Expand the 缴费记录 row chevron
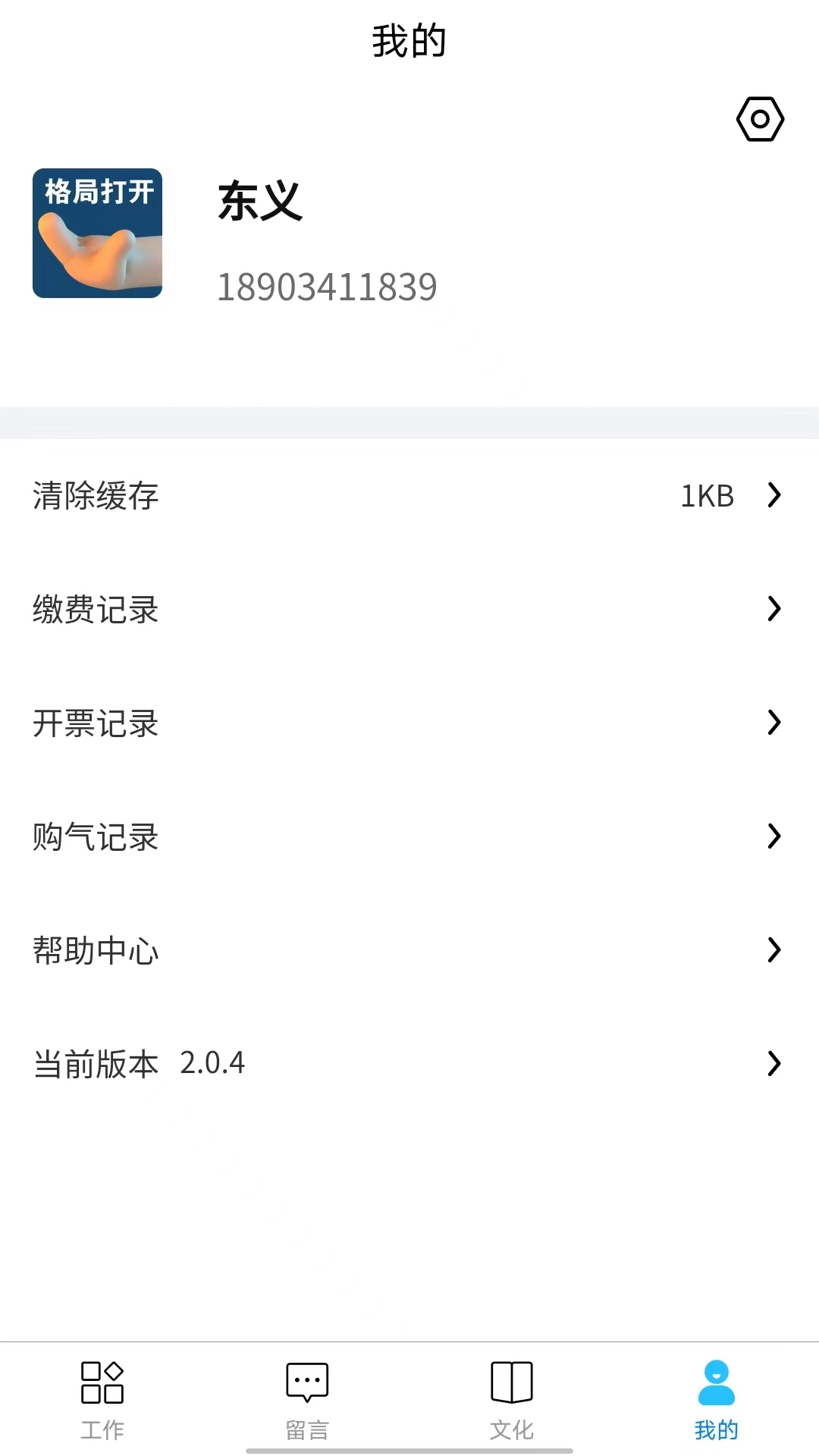The height and width of the screenshot is (1456, 819). pos(774,609)
